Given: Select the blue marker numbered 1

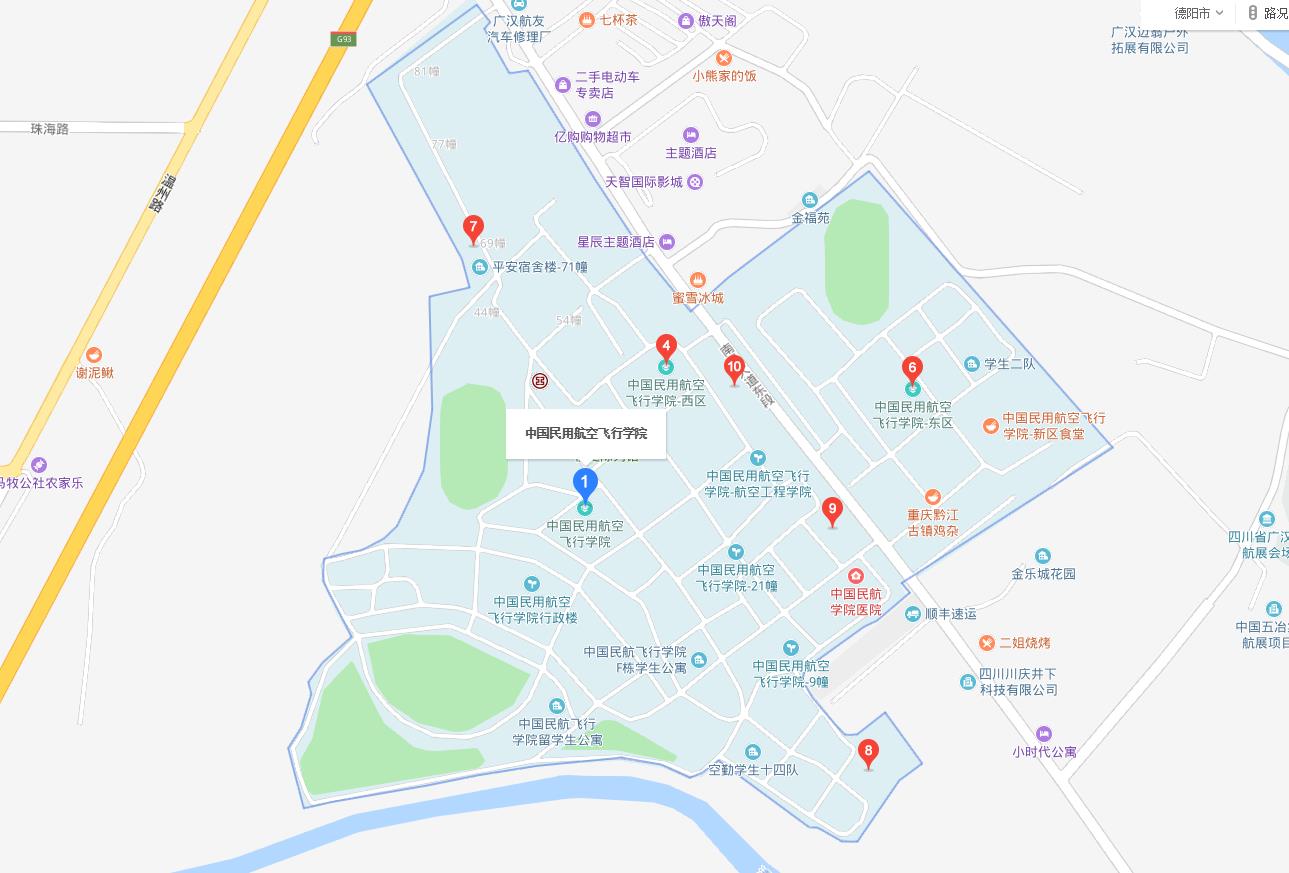Looking at the screenshot, I should (585, 482).
